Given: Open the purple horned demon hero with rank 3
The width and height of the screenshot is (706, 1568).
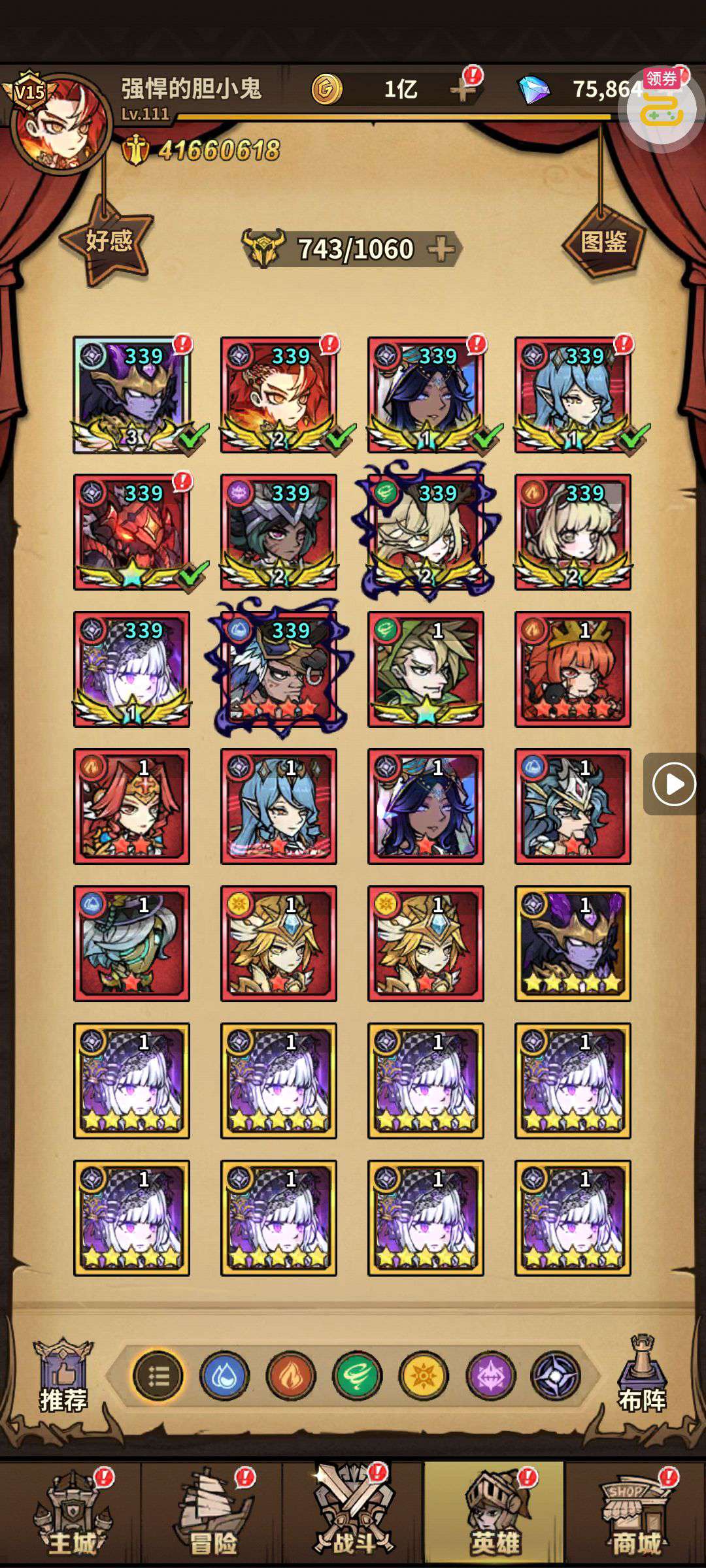Looking at the screenshot, I should (131, 395).
